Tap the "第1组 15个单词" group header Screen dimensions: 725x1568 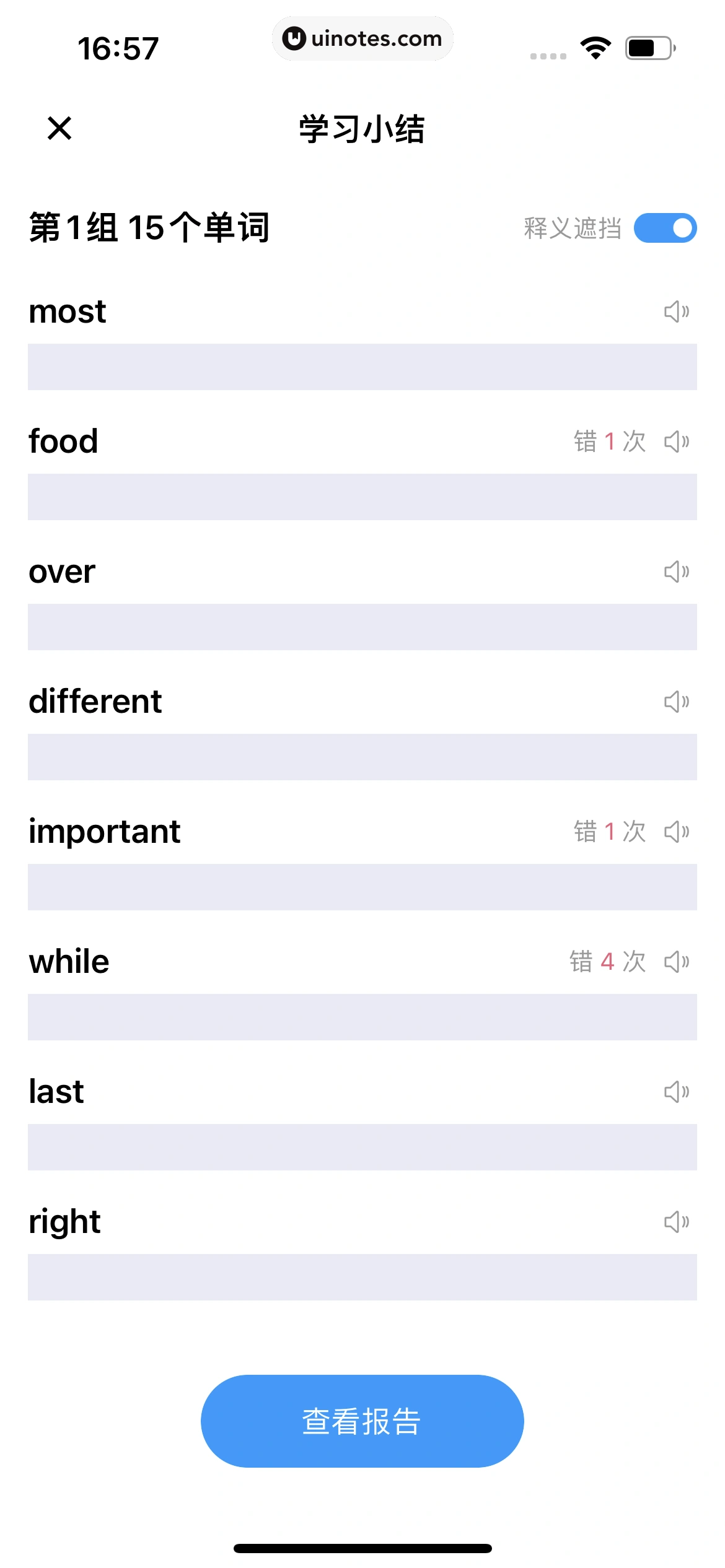click(x=149, y=227)
